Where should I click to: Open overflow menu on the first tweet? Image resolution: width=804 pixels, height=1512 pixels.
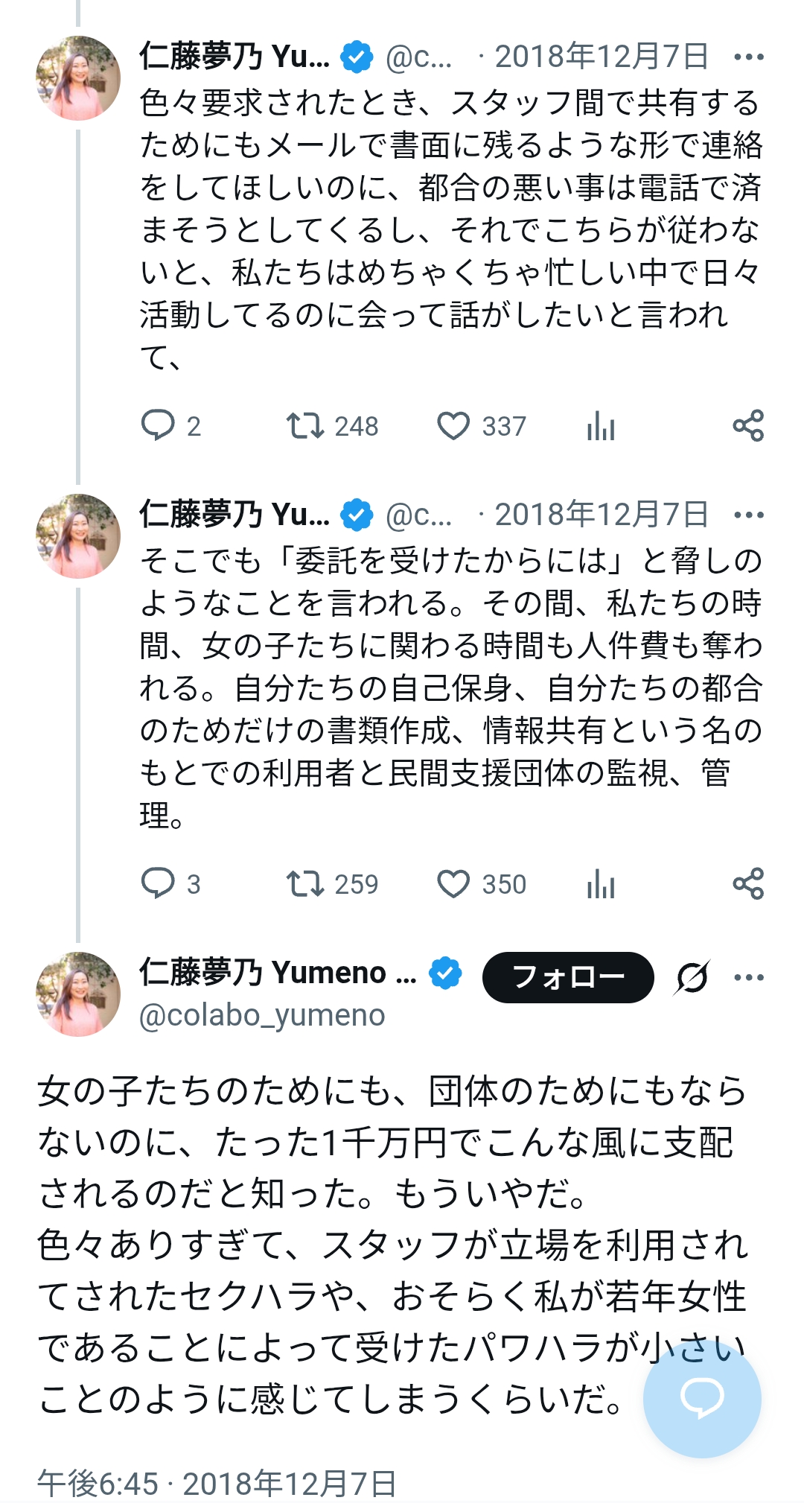pyautogui.click(x=748, y=57)
